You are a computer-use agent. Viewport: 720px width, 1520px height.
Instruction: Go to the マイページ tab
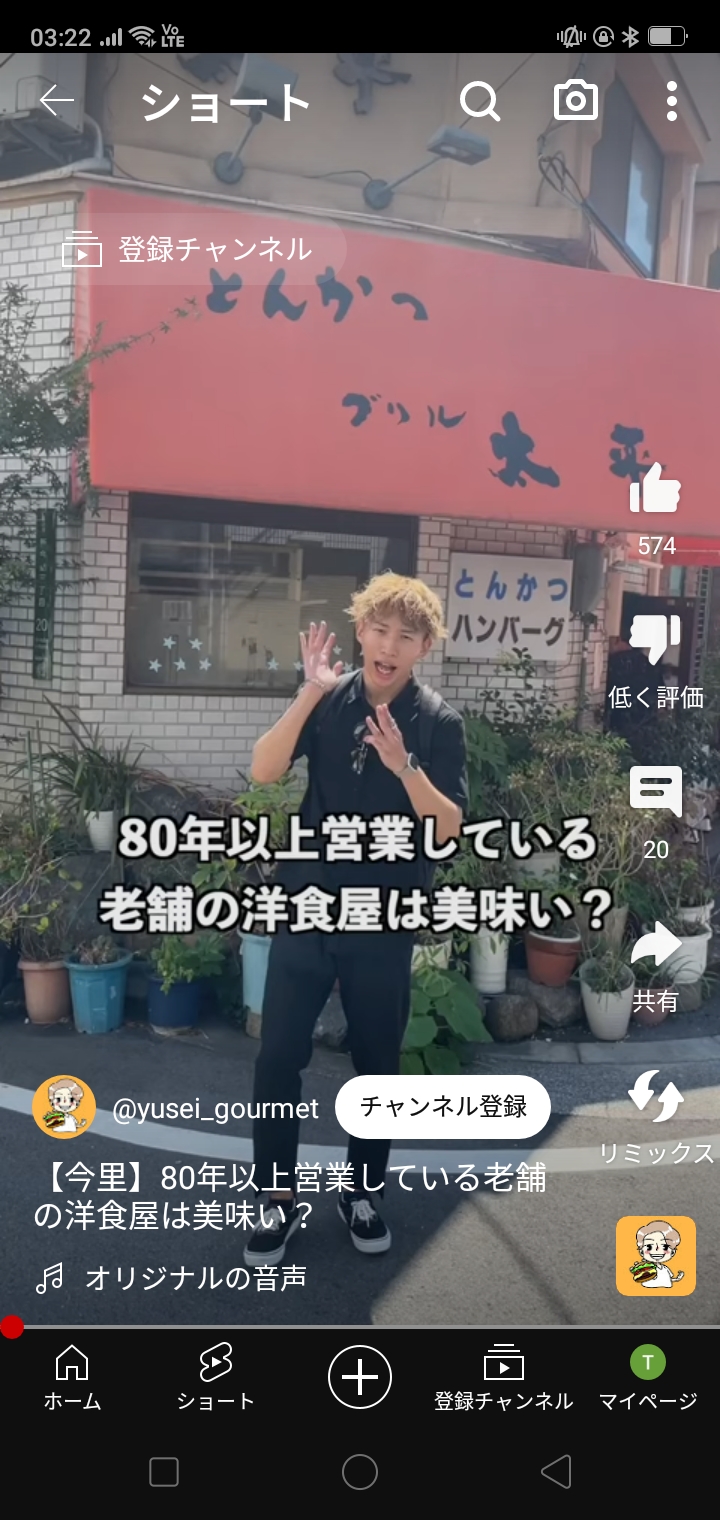647,1376
